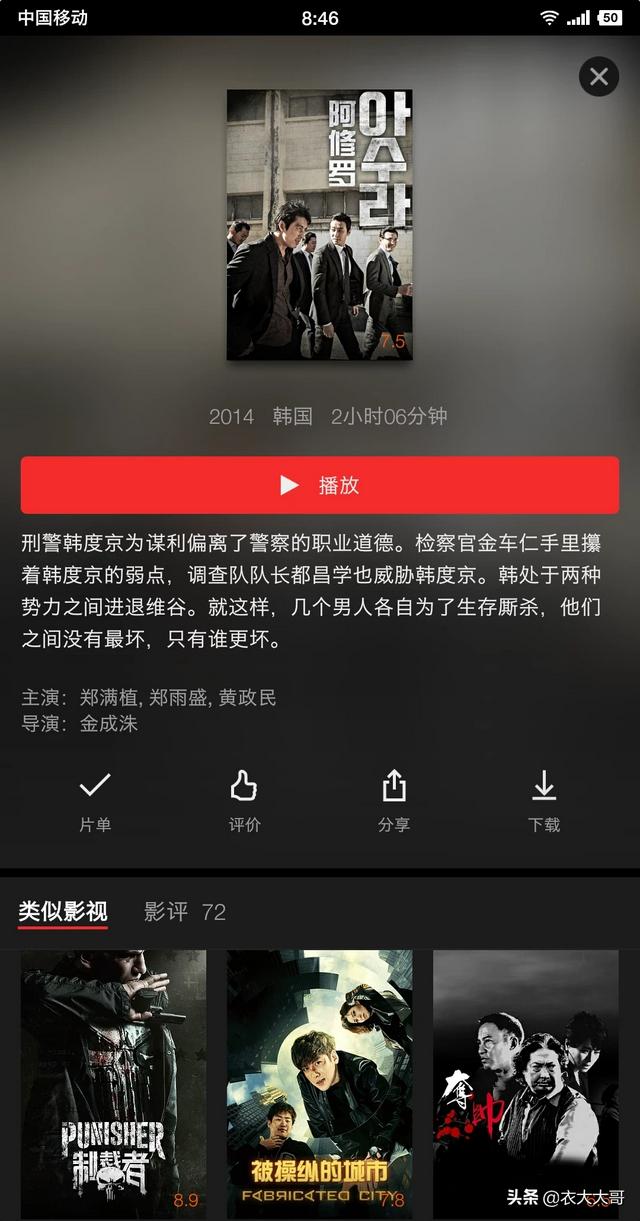The height and width of the screenshot is (1221, 640).
Task: Add the movie to 片单
Action: [95, 800]
